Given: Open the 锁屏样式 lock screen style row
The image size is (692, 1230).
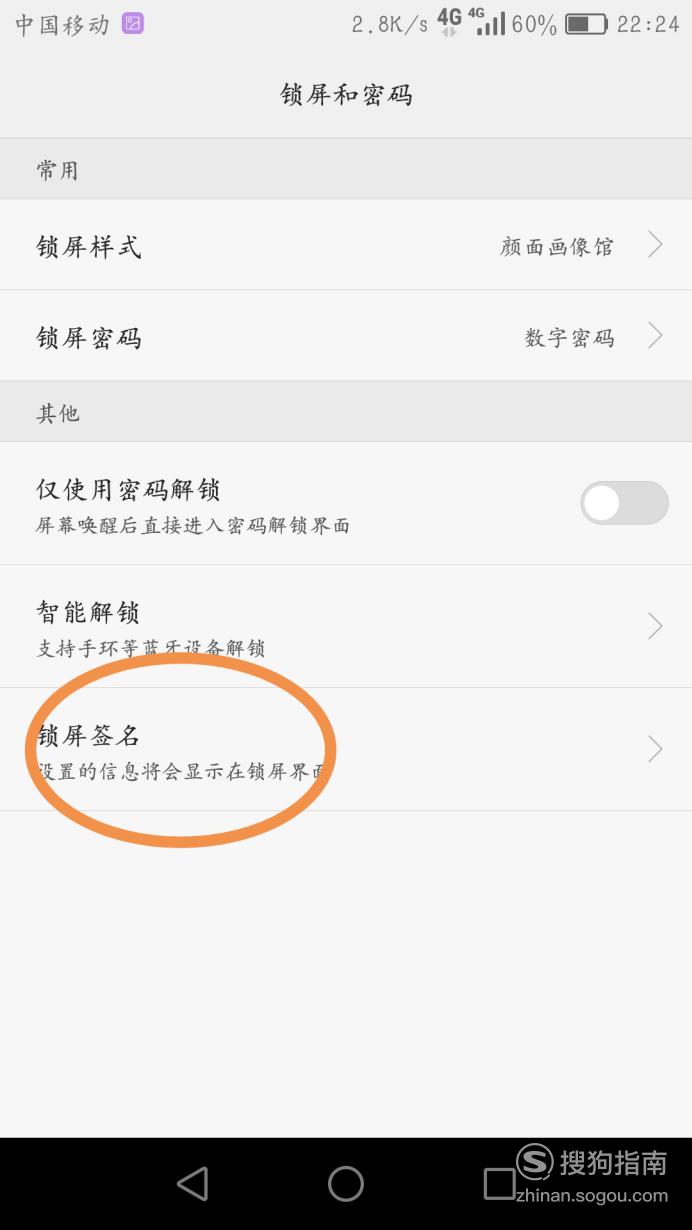Looking at the screenshot, I should [x=346, y=245].
